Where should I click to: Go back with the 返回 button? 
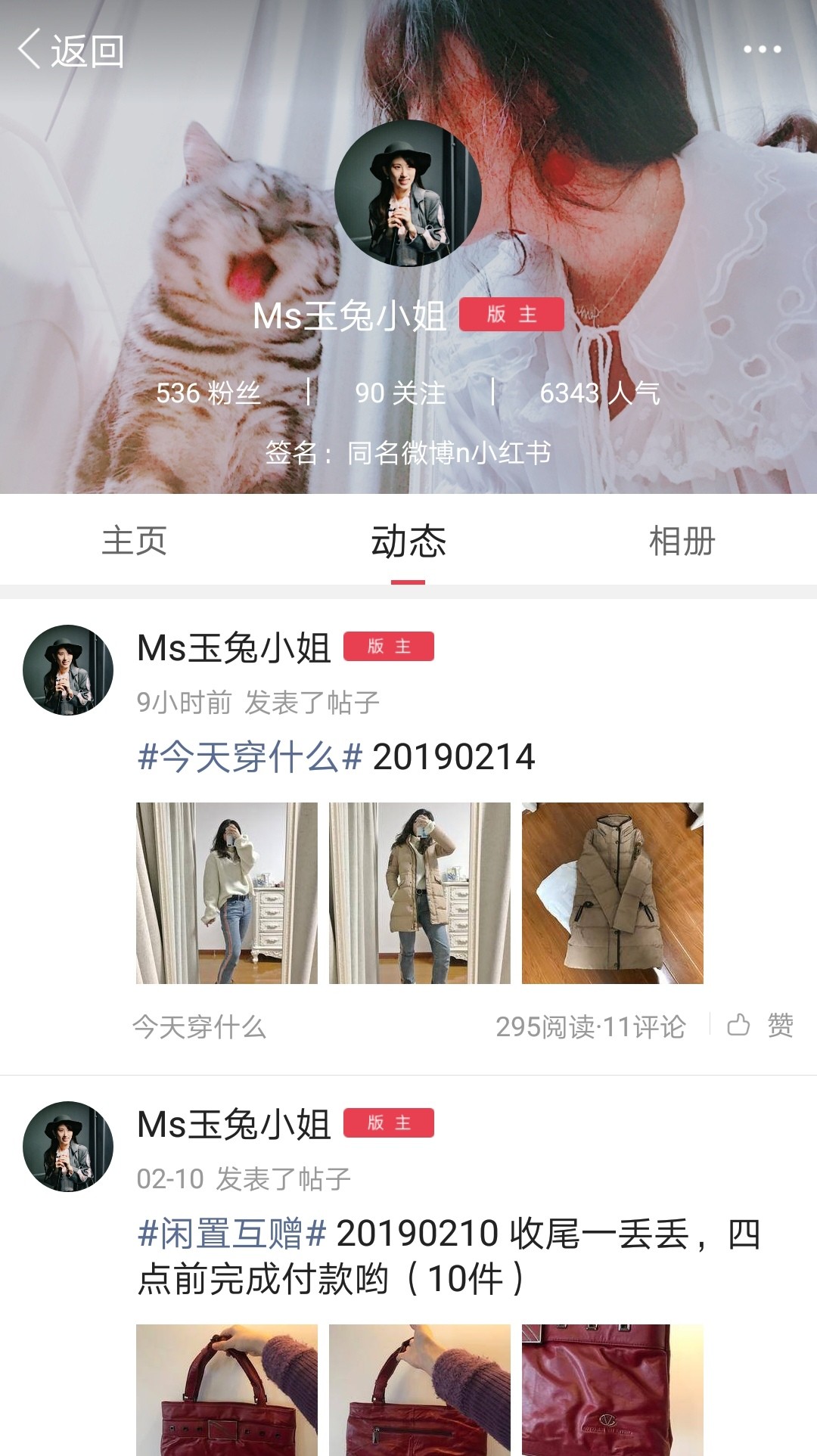[71, 50]
